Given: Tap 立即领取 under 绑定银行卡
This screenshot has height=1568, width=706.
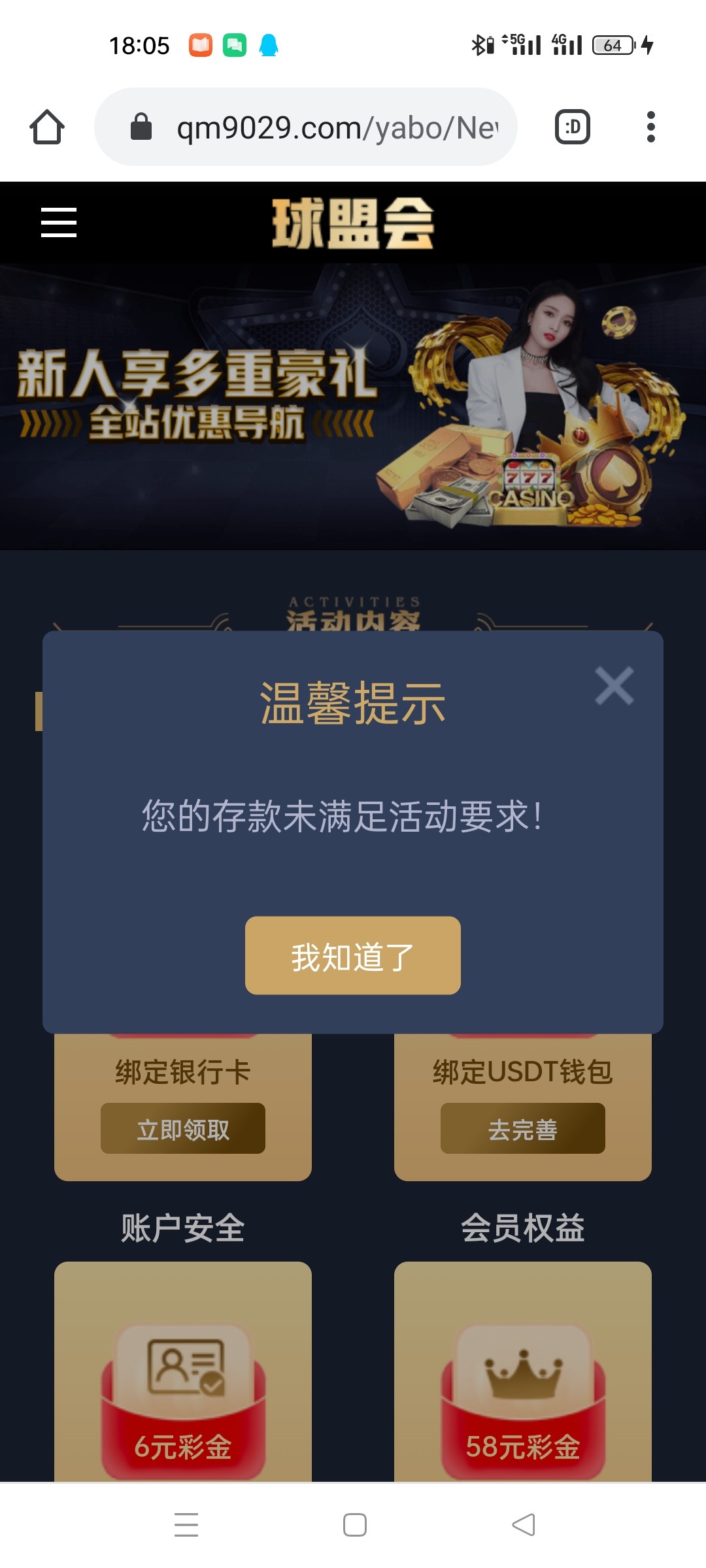Looking at the screenshot, I should coord(183,1128).
